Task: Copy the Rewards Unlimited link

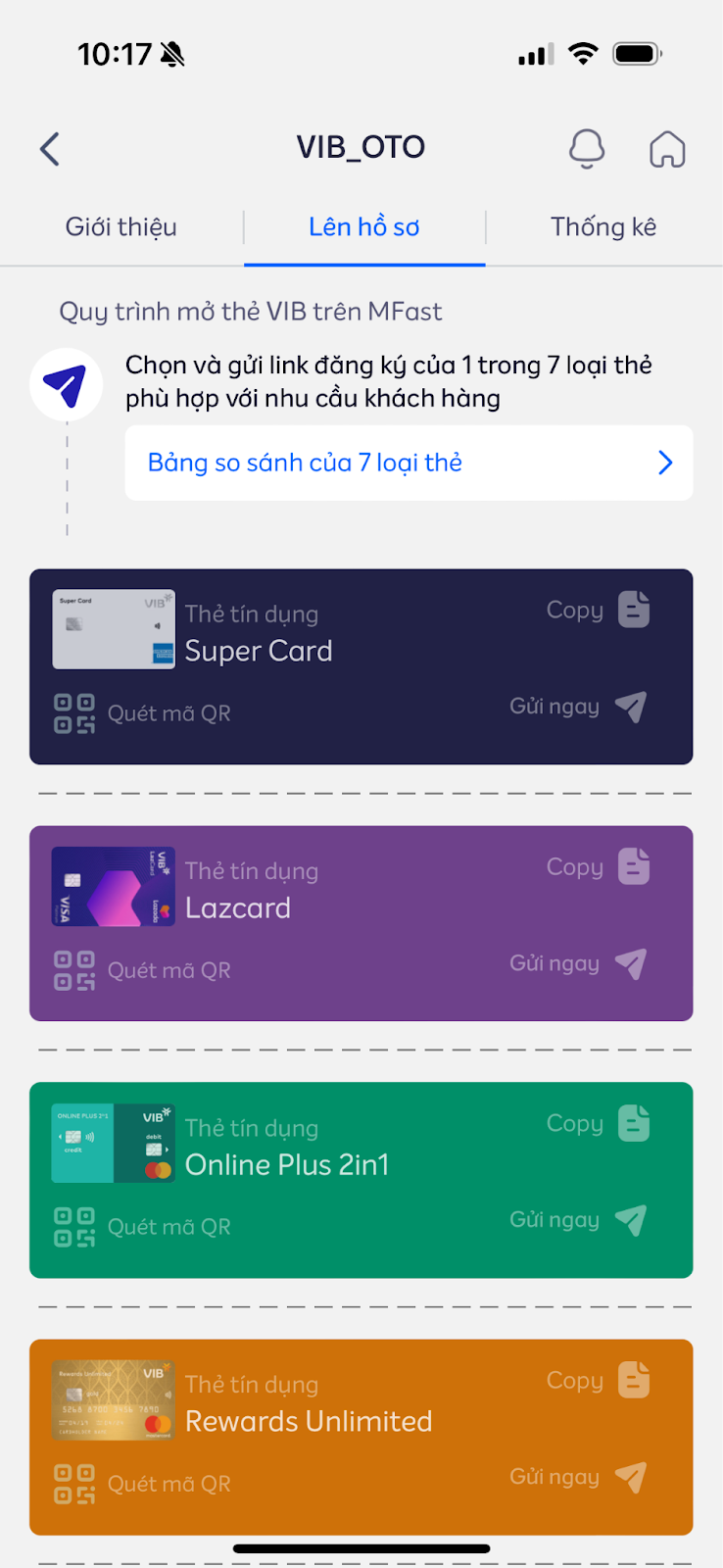Action: pyautogui.click(x=599, y=1380)
